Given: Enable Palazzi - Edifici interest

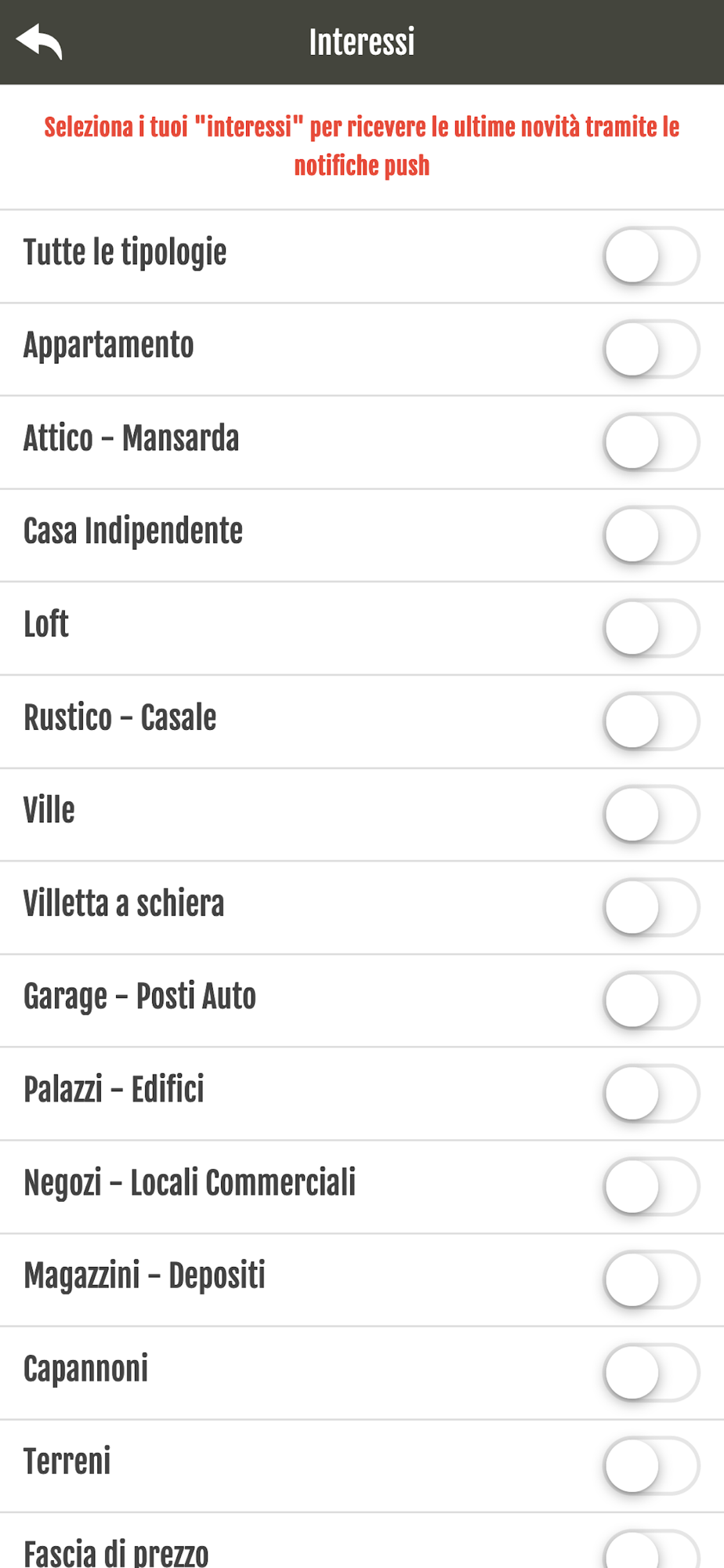Looking at the screenshot, I should (651, 1094).
